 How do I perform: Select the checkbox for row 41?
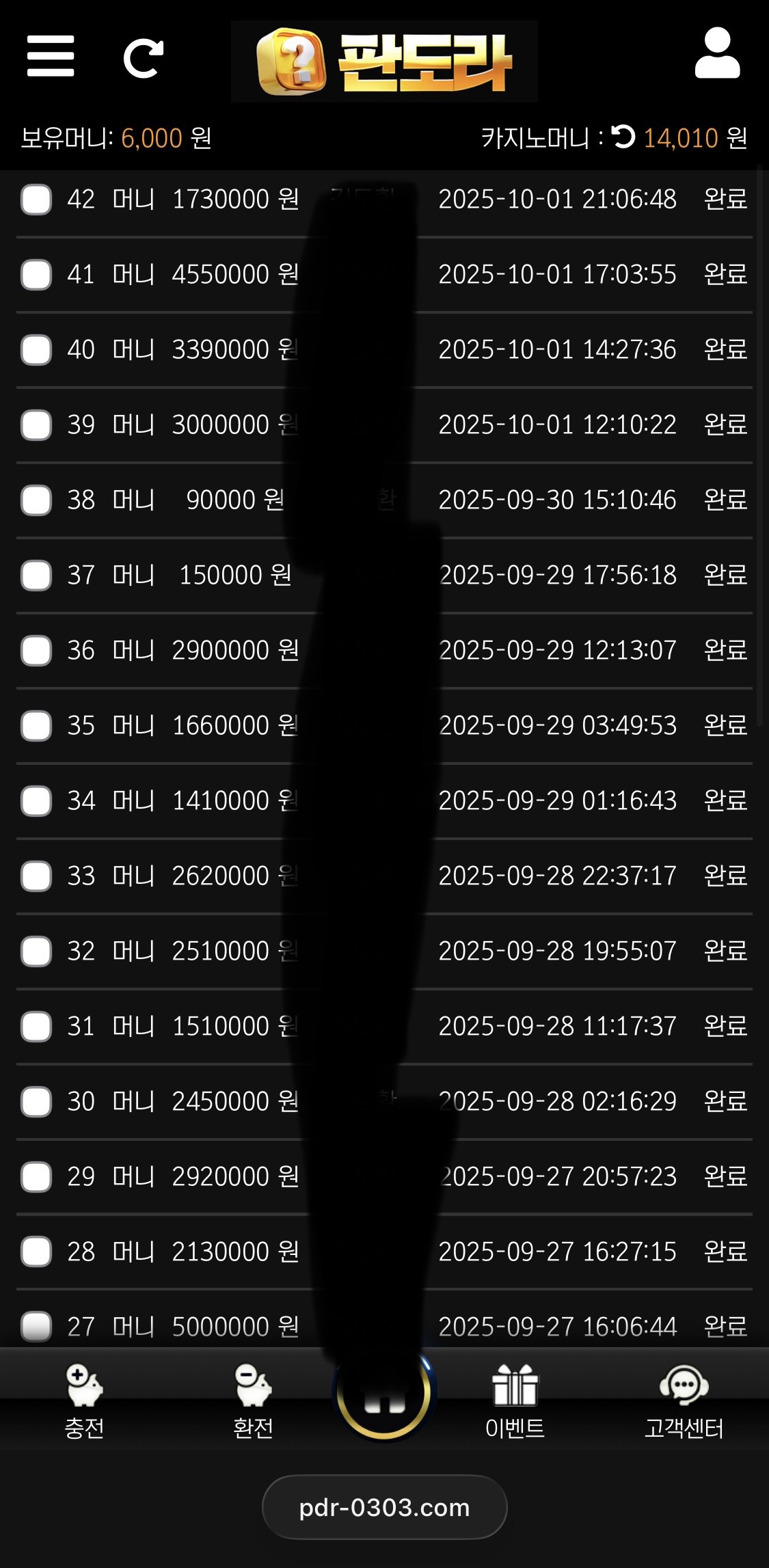pyautogui.click(x=36, y=275)
